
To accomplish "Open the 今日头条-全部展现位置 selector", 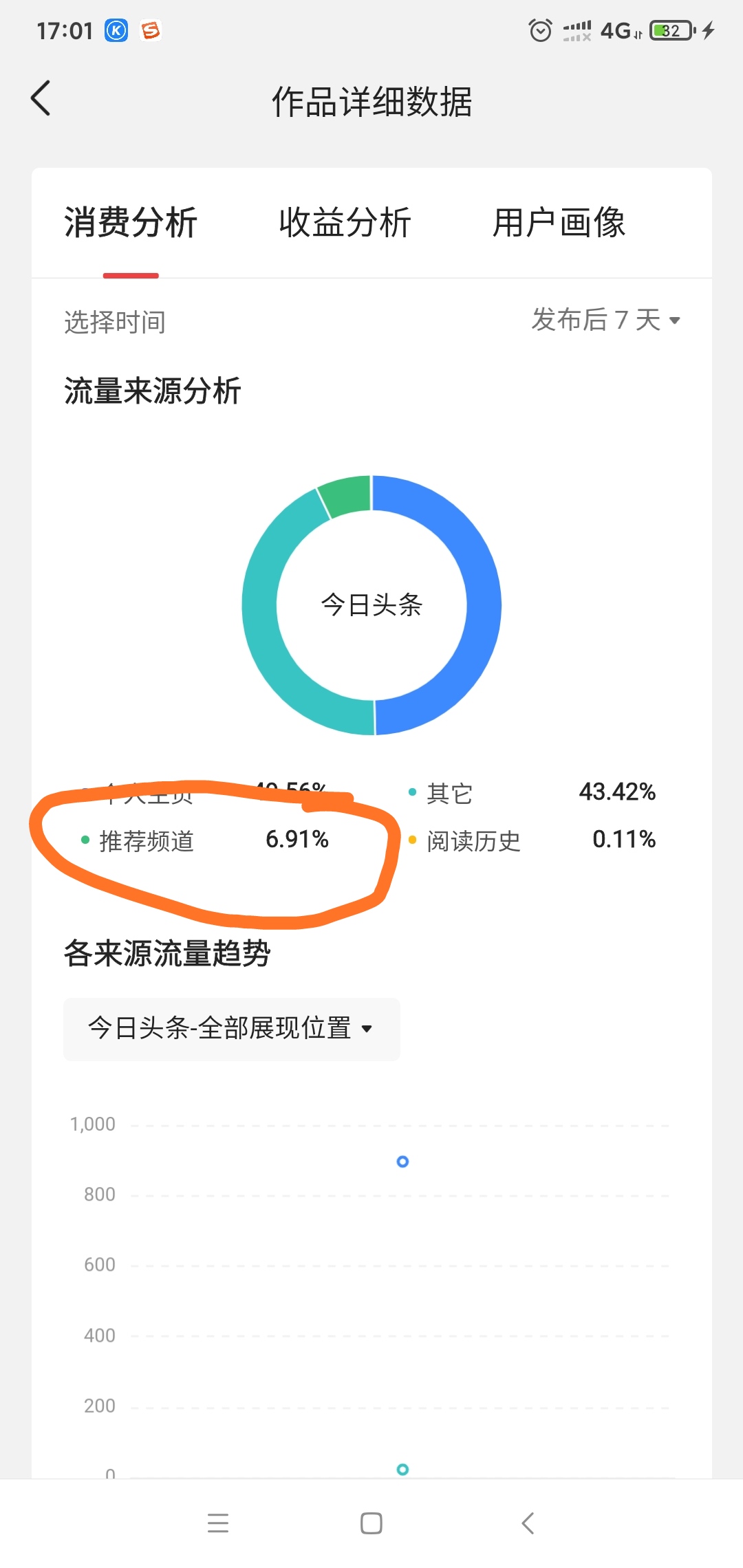I will click(231, 1030).
